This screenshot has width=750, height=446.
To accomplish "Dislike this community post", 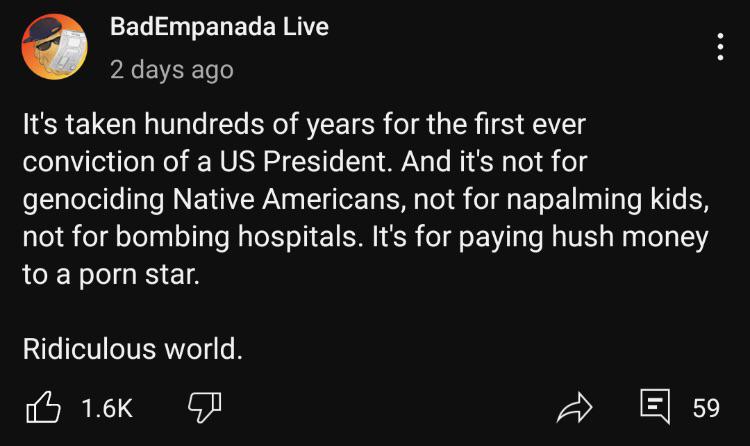I will coord(204,407).
